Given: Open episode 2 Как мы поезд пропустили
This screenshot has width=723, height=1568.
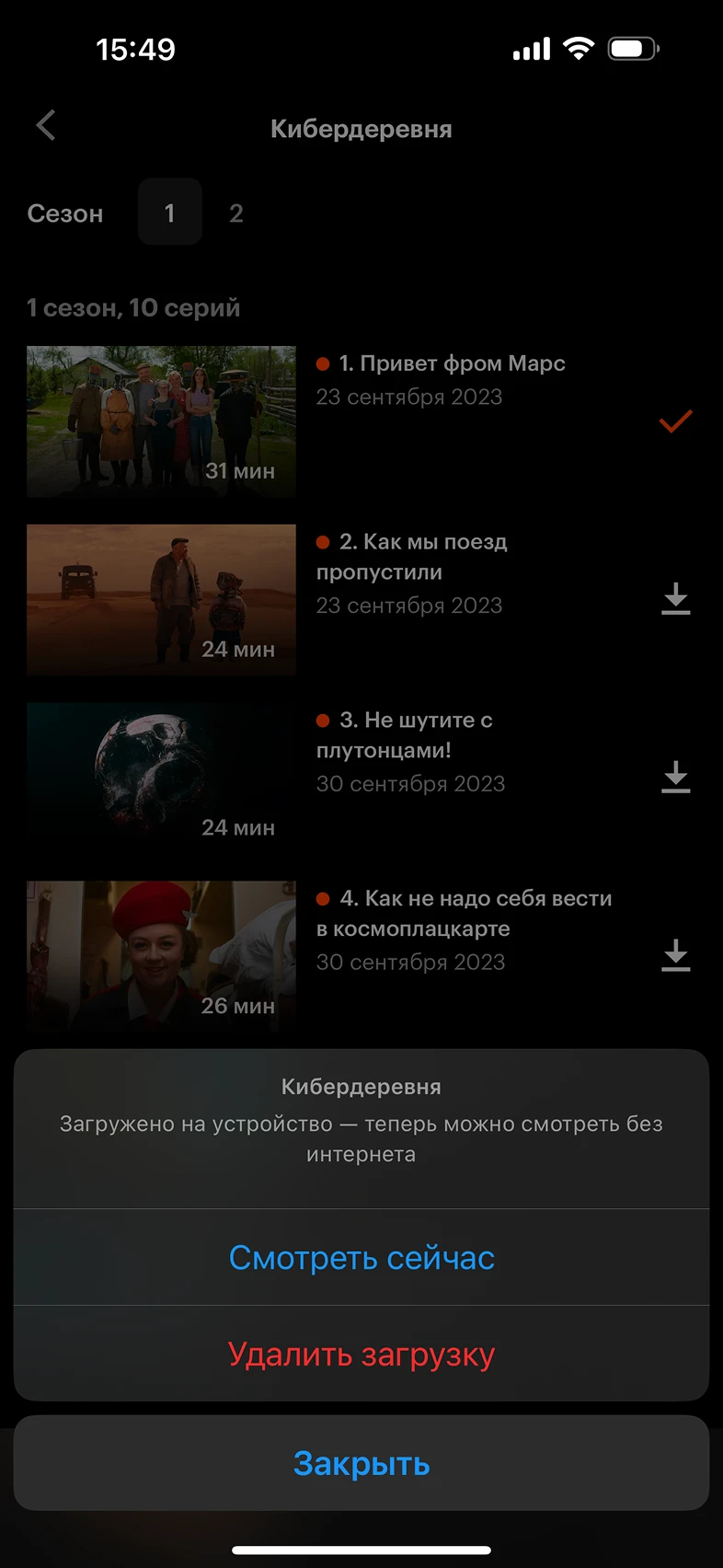Looking at the screenshot, I should (x=162, y=599).
